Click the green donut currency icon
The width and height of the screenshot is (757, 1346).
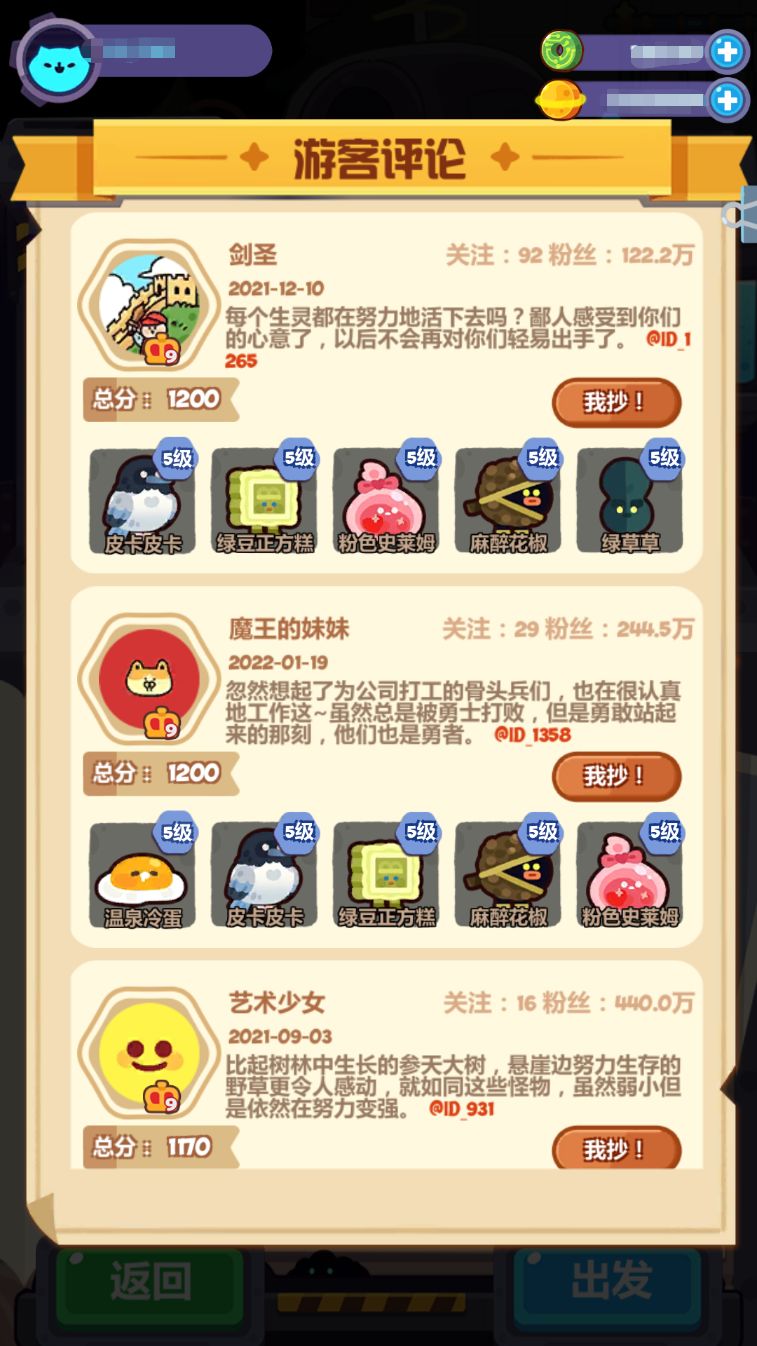[561, 51]
